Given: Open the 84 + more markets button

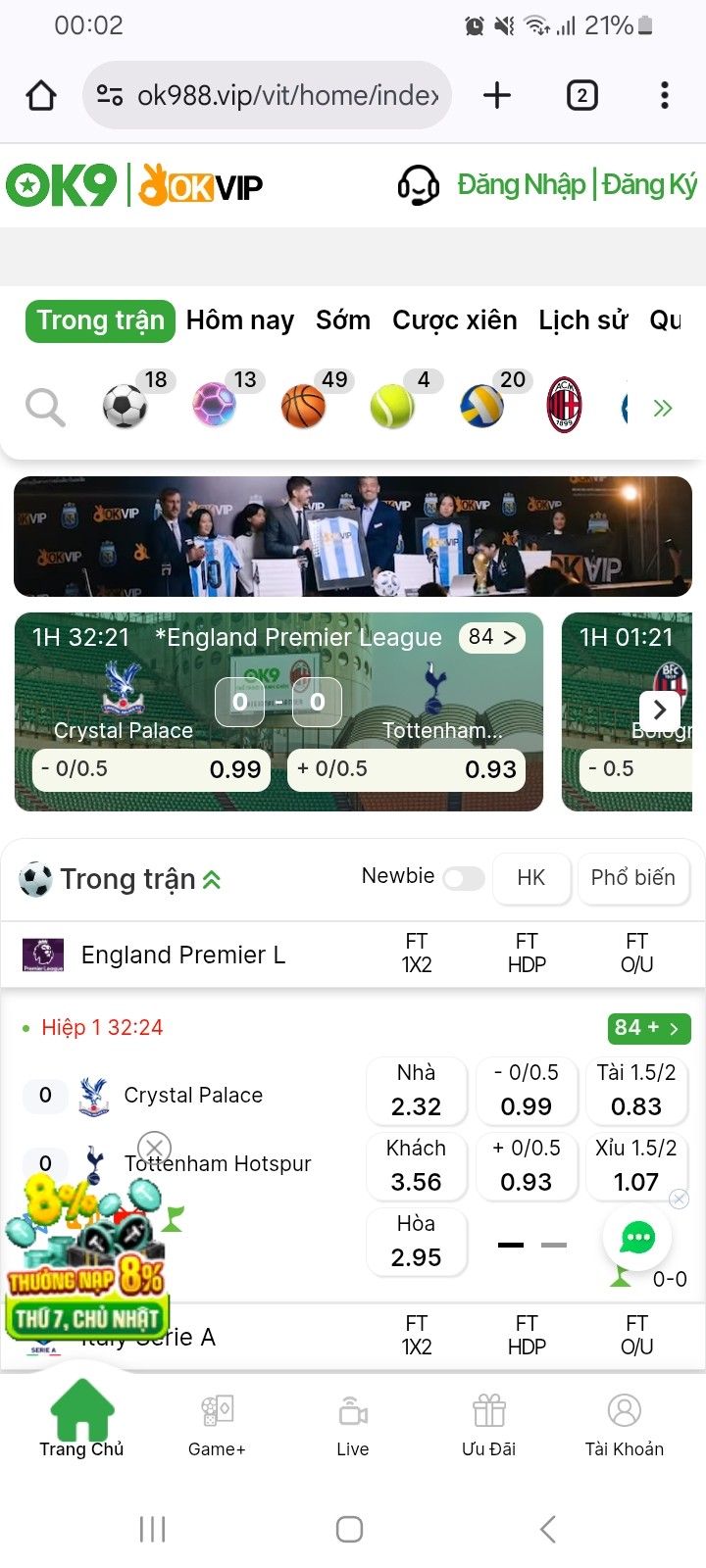Looking at the screenshot, I should [648, 1028].
